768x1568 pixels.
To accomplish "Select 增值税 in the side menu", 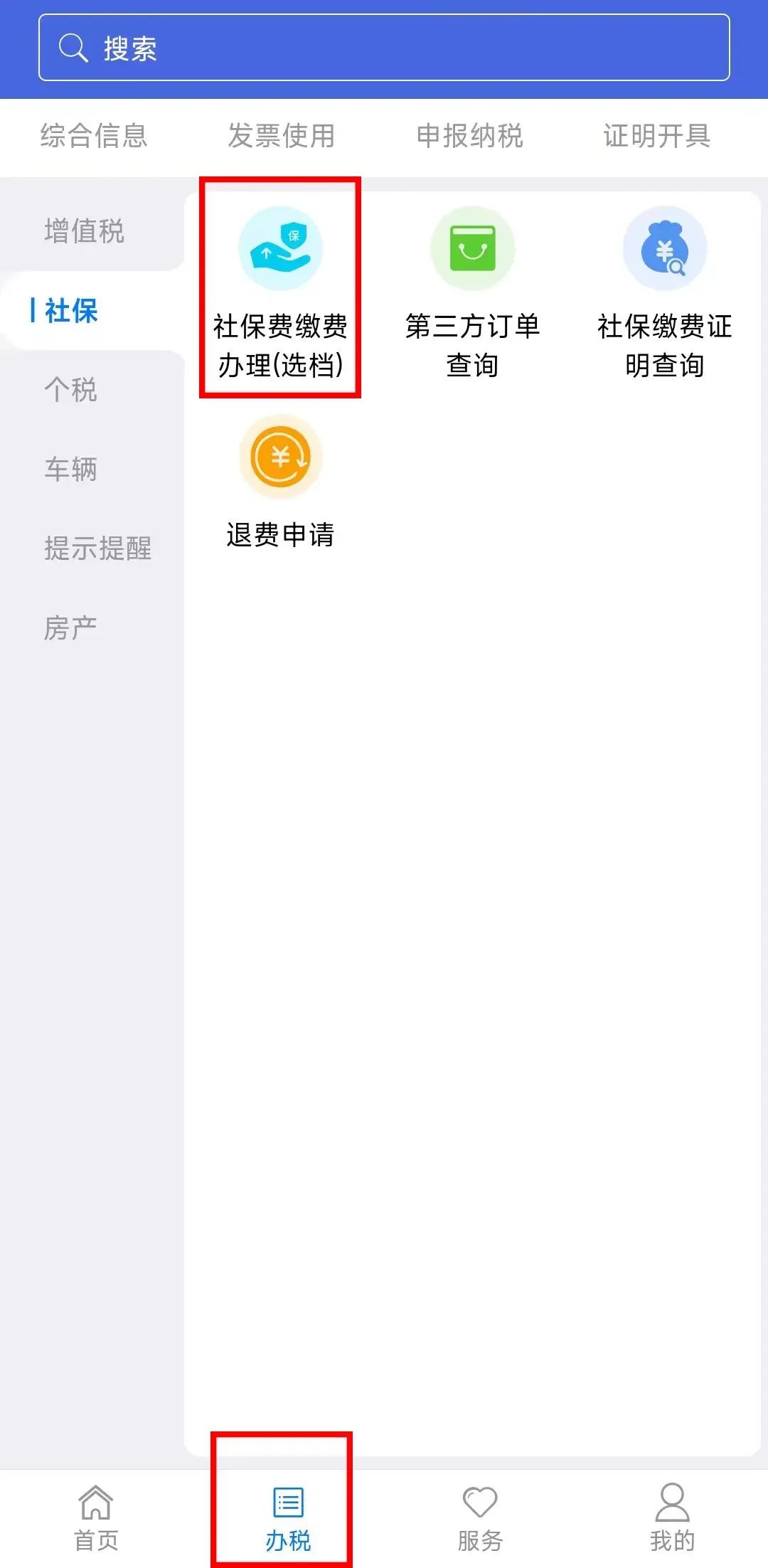I will pyautogui.click(x=84, y=231).
